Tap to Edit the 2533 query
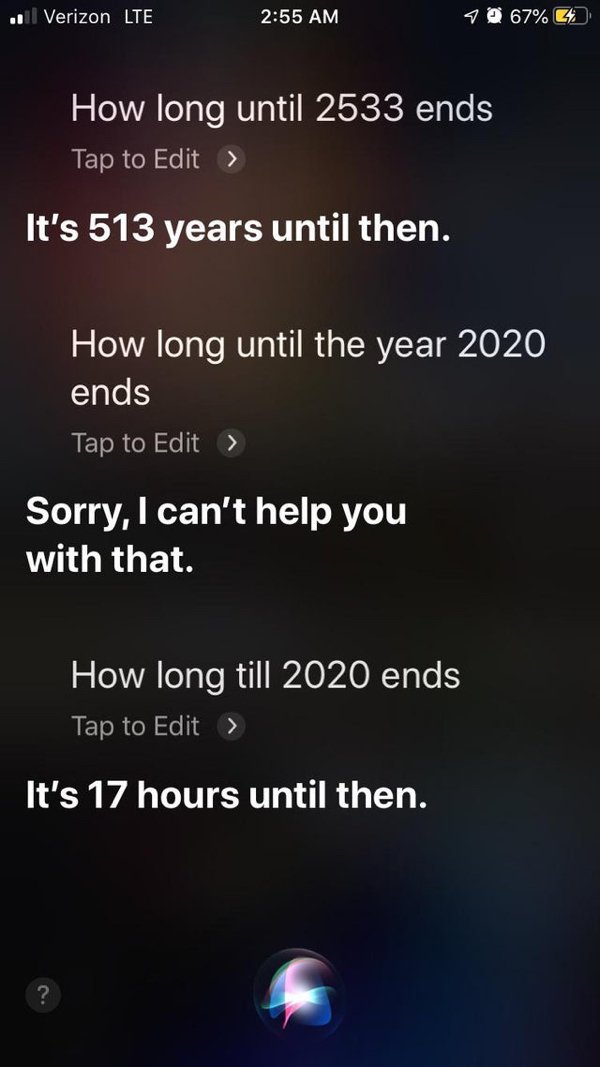 (156, 159)
